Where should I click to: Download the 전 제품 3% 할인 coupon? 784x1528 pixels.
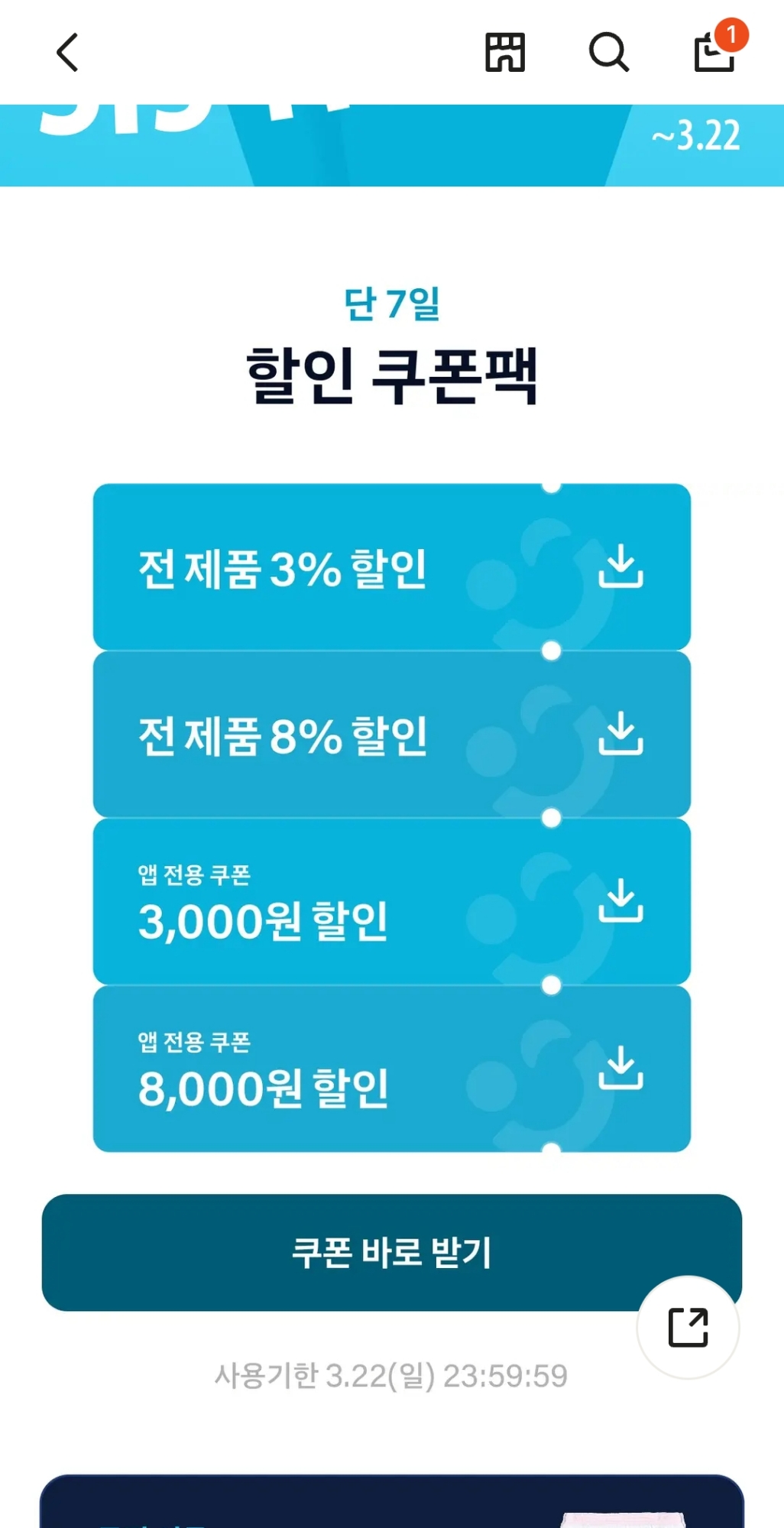coord(620,566)
